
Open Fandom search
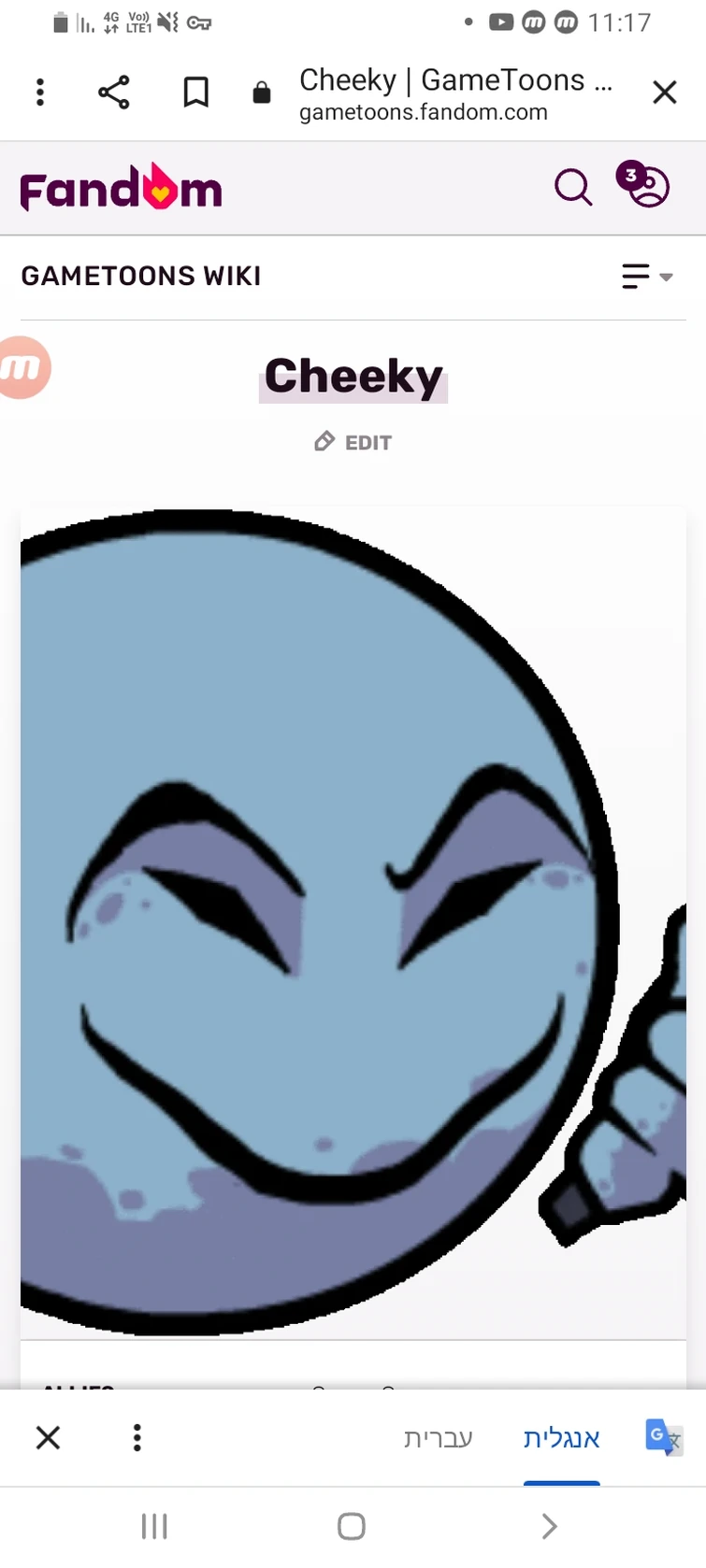pos(573,188)
